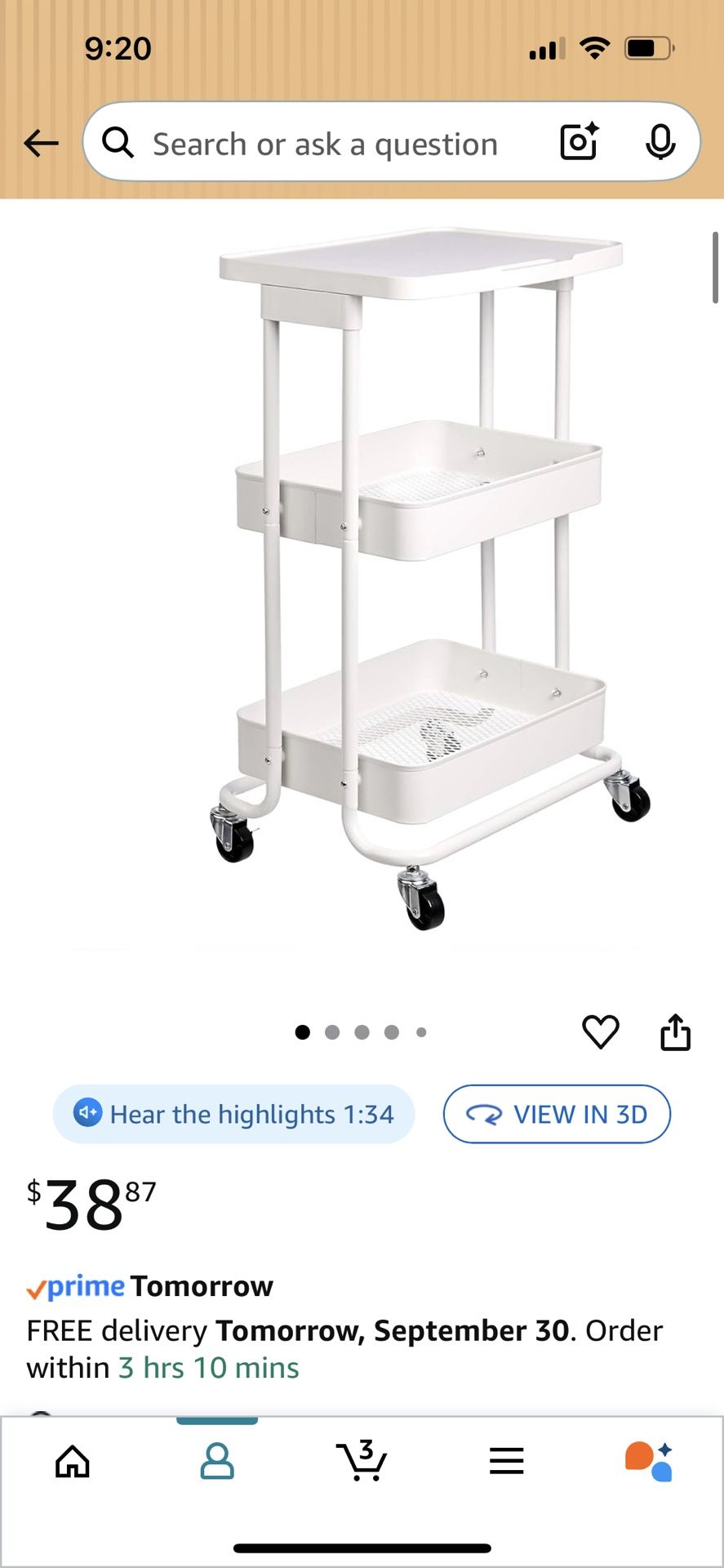Tap the search or ask a question field
724x1568 pixels.
[x=325, y=145]
